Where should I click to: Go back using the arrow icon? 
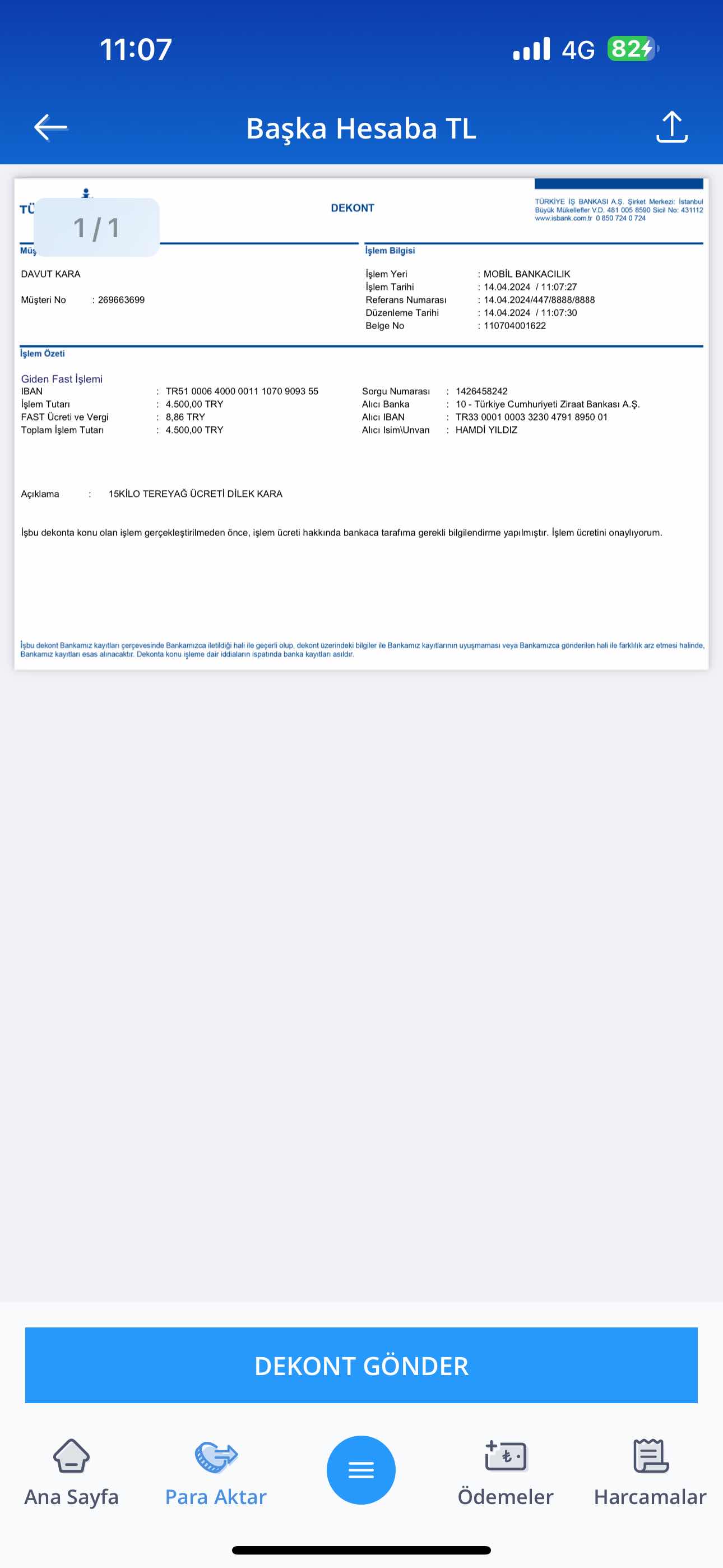coord(50,127)
